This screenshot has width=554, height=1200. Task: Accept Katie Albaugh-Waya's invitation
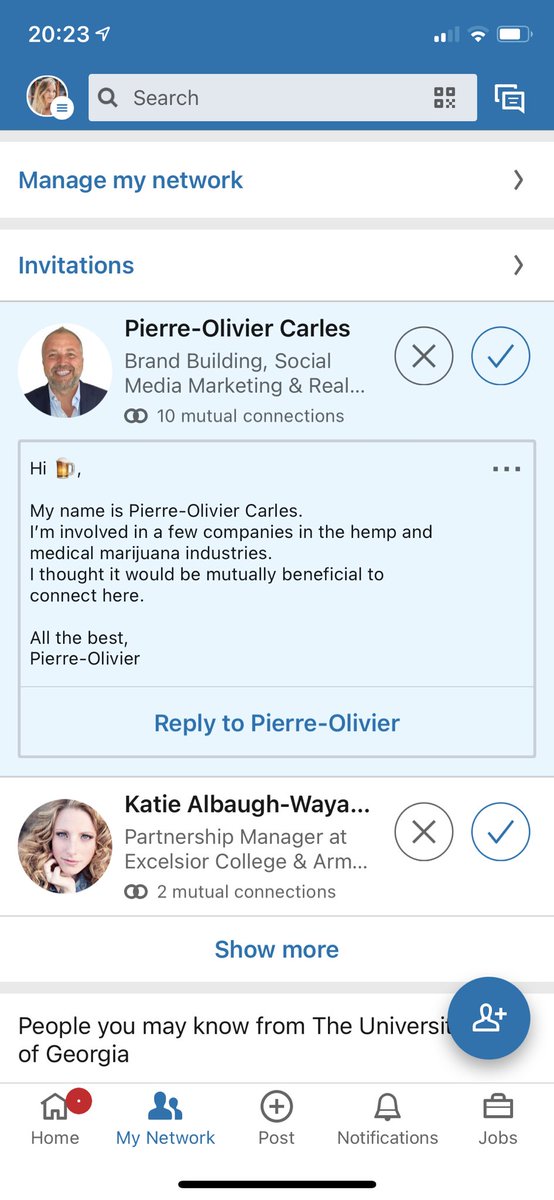(500, 831)
